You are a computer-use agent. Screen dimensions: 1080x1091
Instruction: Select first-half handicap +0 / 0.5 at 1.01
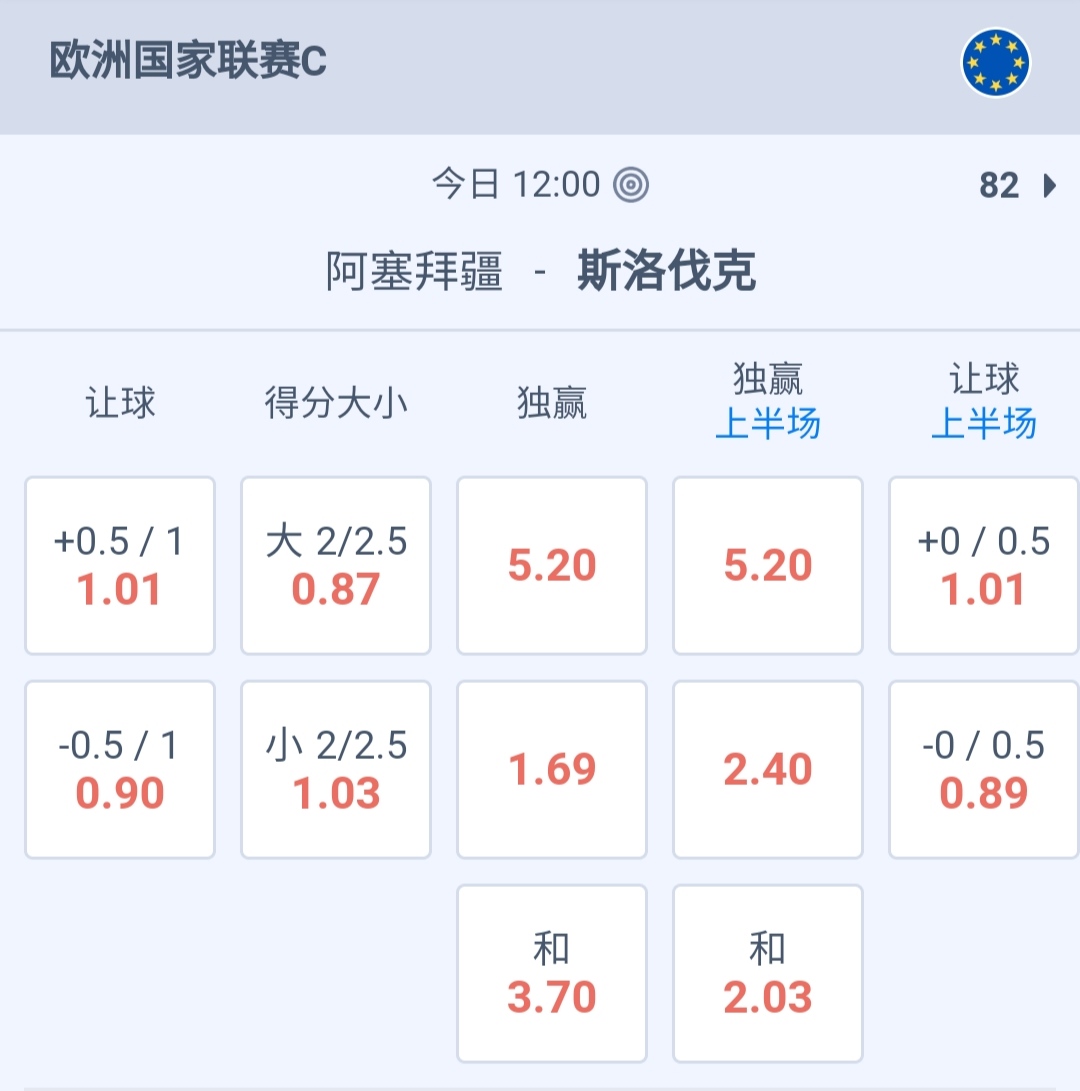[984, 565]
